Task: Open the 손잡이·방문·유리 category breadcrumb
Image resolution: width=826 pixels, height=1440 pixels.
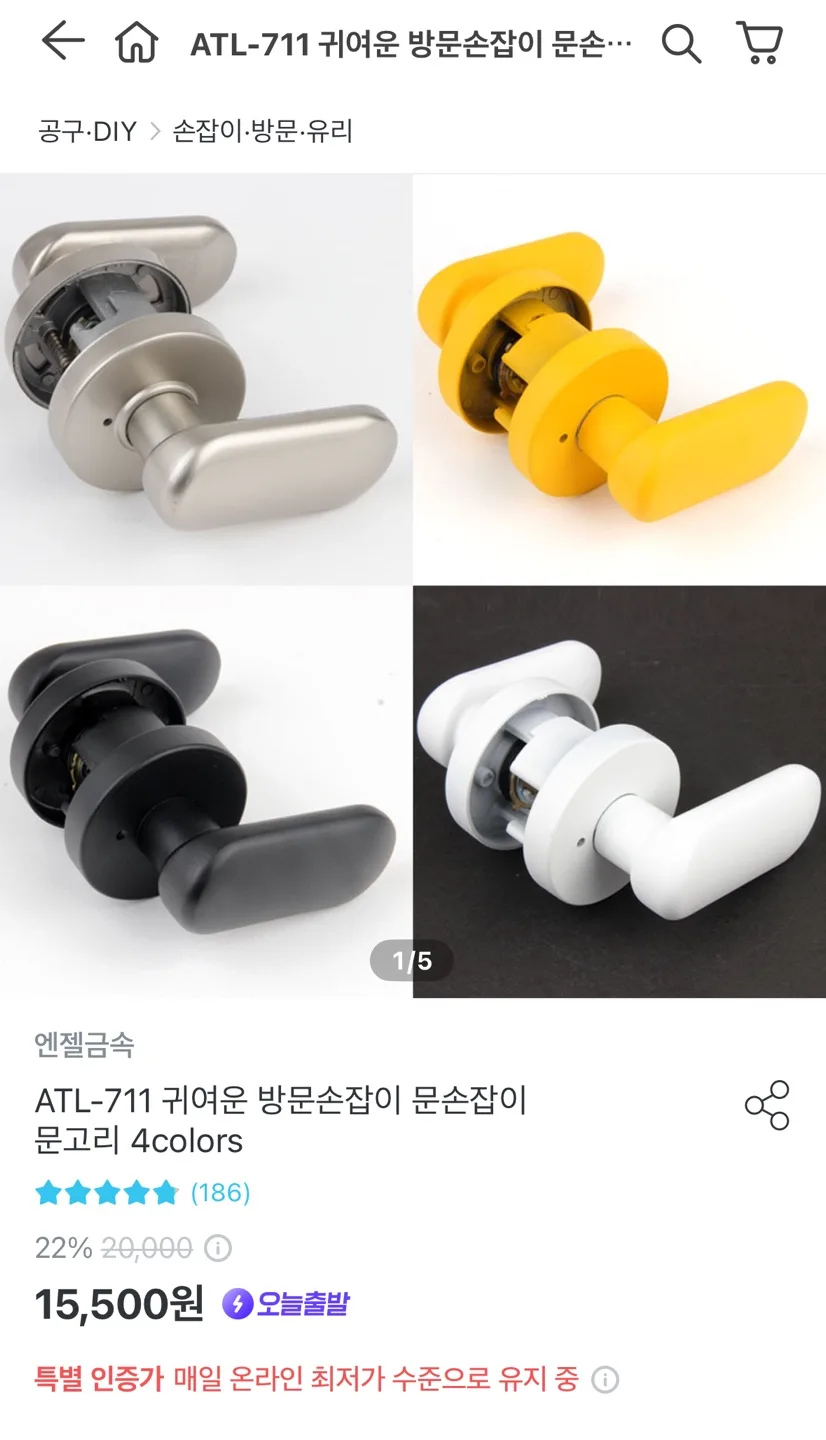Action: [x=263, y=131]
